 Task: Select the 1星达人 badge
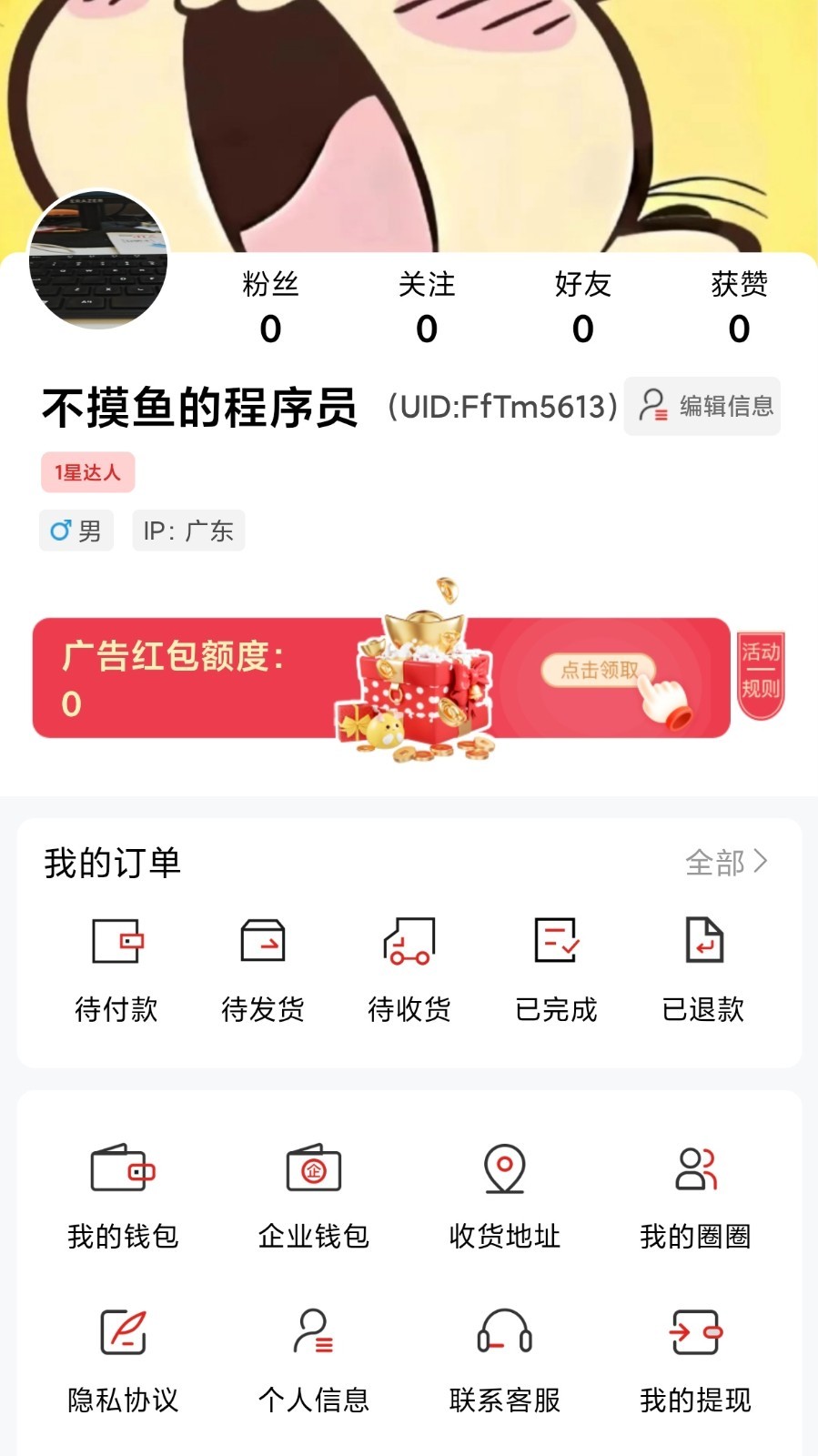(86, 472)
